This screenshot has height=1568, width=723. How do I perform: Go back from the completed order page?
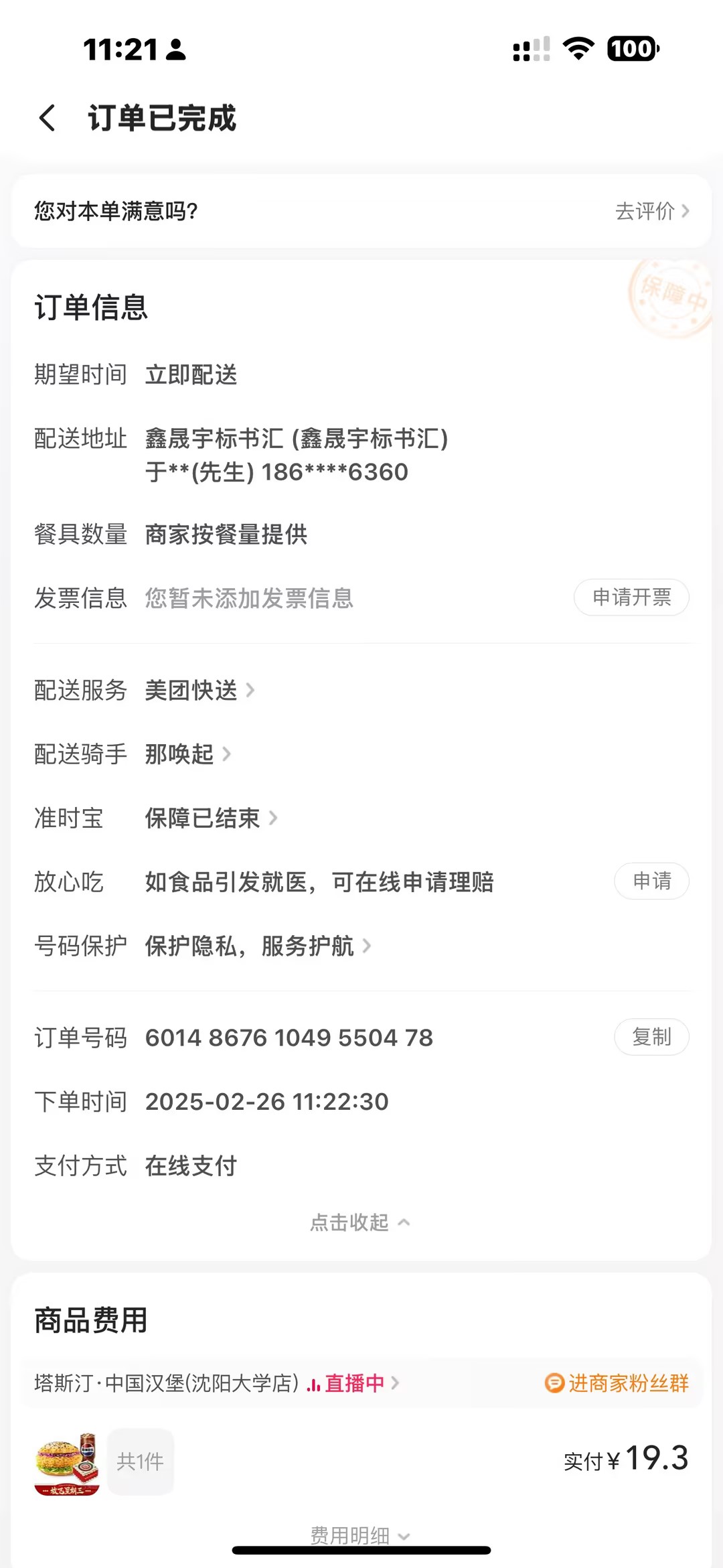(47, 119)
